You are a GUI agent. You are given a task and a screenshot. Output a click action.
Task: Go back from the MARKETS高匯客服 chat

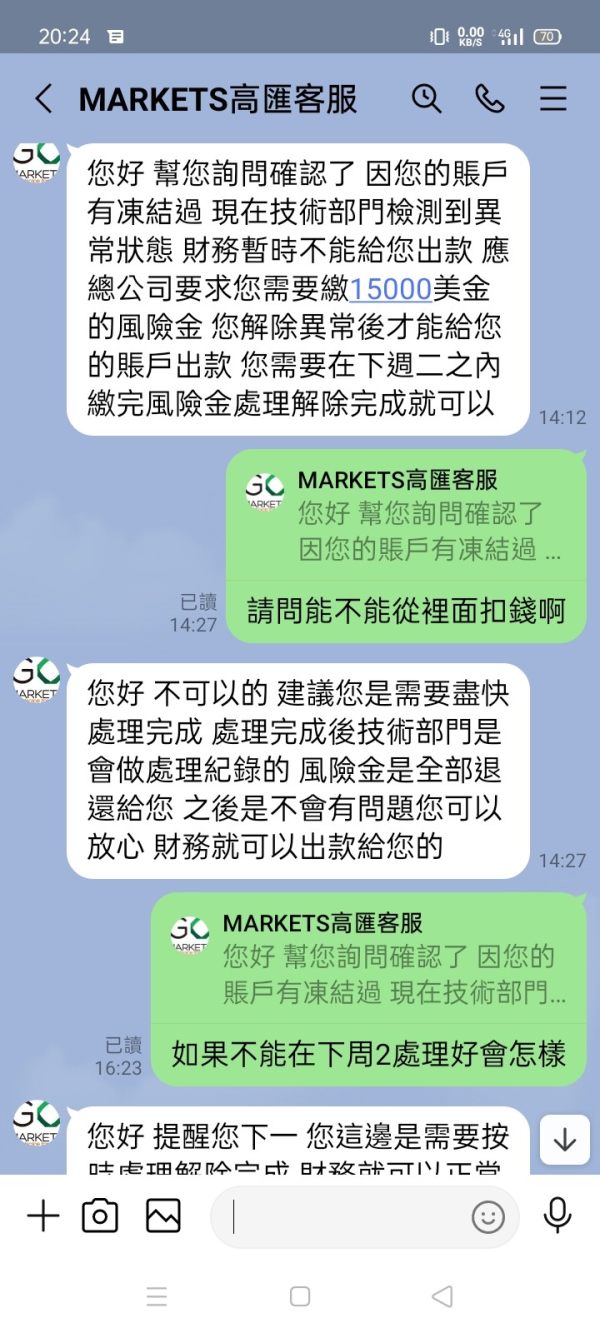coord(43,99)
